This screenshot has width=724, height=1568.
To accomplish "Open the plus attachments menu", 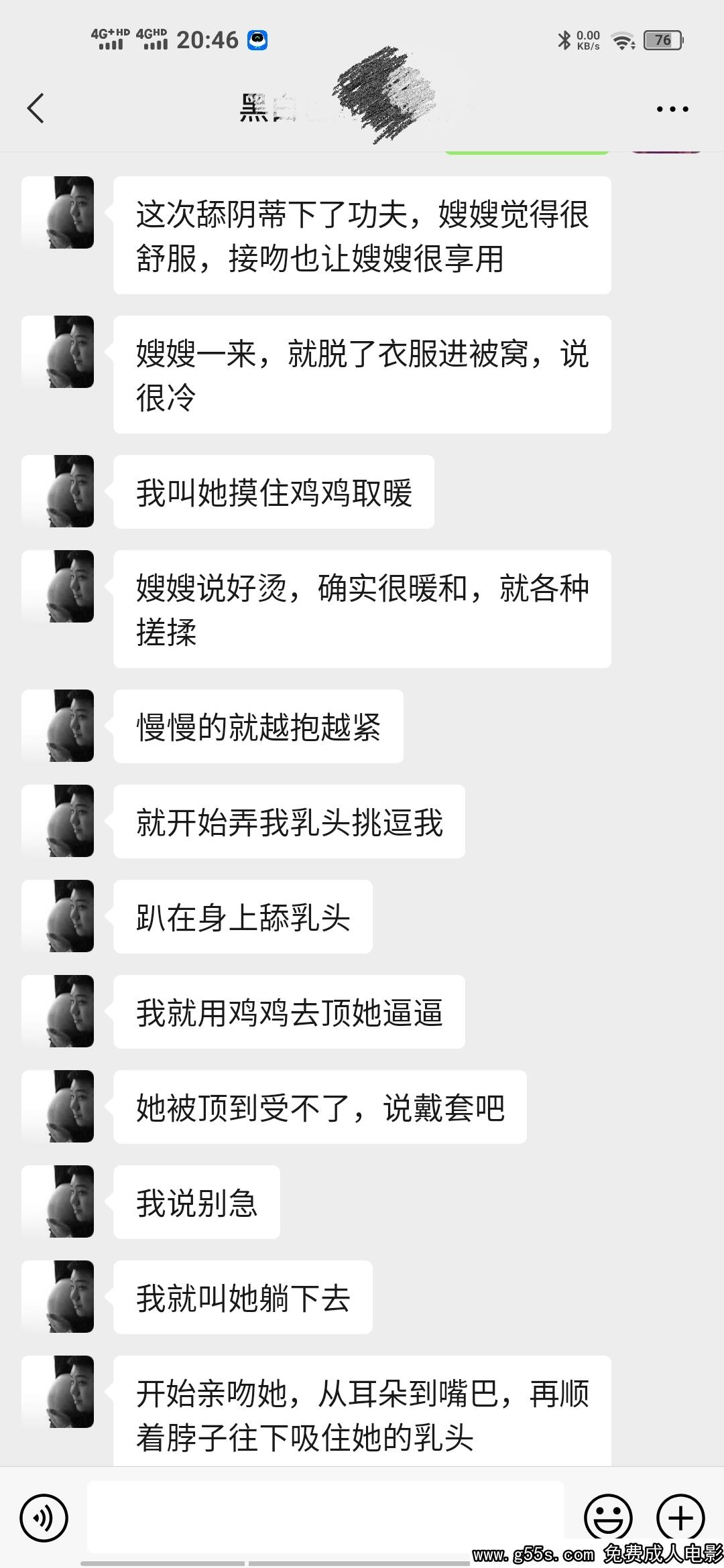I will [x=680, y=1517].
